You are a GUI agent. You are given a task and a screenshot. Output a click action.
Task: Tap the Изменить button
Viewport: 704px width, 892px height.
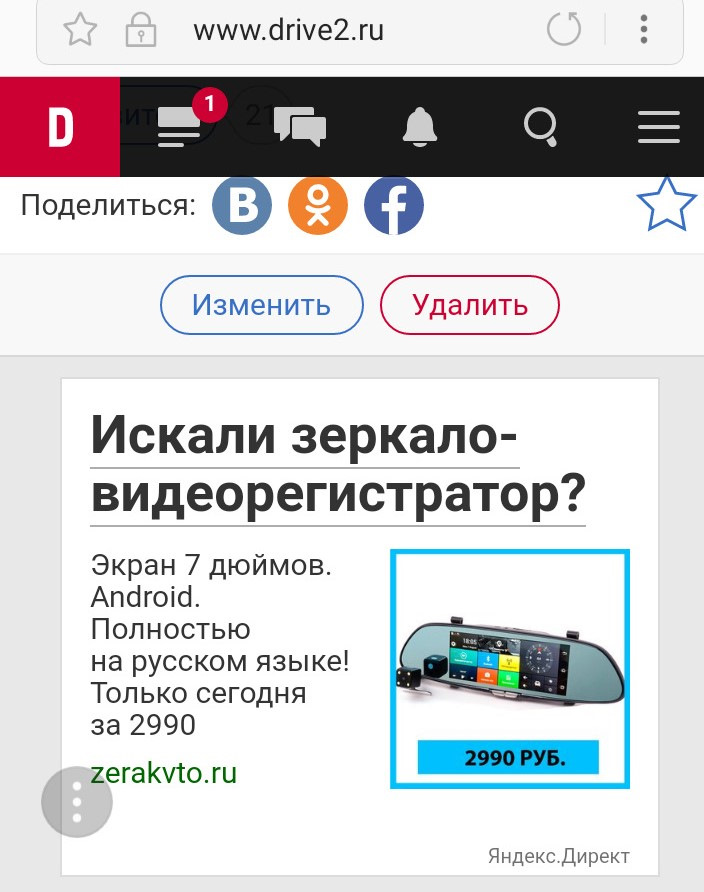[x=261, y=304]
